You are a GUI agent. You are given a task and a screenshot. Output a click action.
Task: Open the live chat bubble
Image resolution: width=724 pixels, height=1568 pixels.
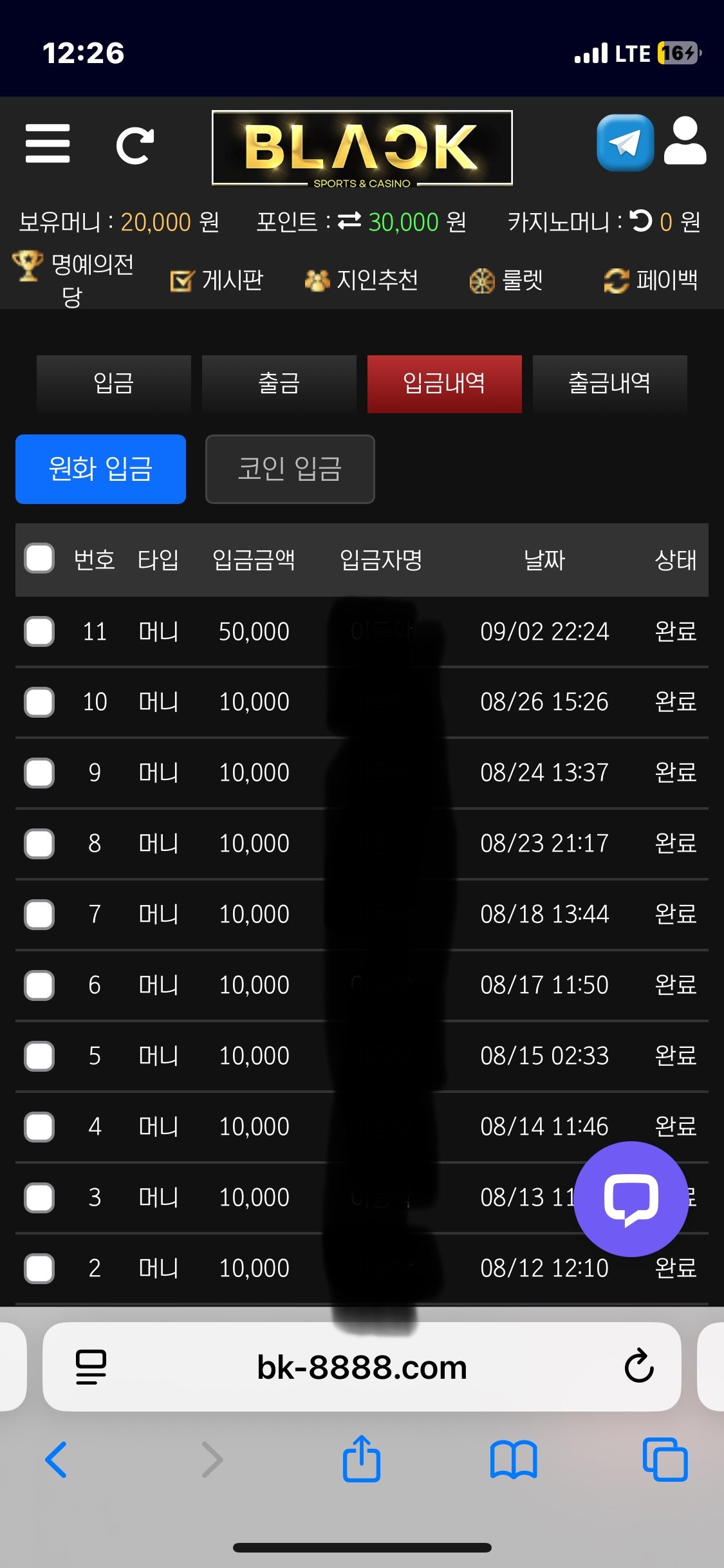(x=631, y=1199)
